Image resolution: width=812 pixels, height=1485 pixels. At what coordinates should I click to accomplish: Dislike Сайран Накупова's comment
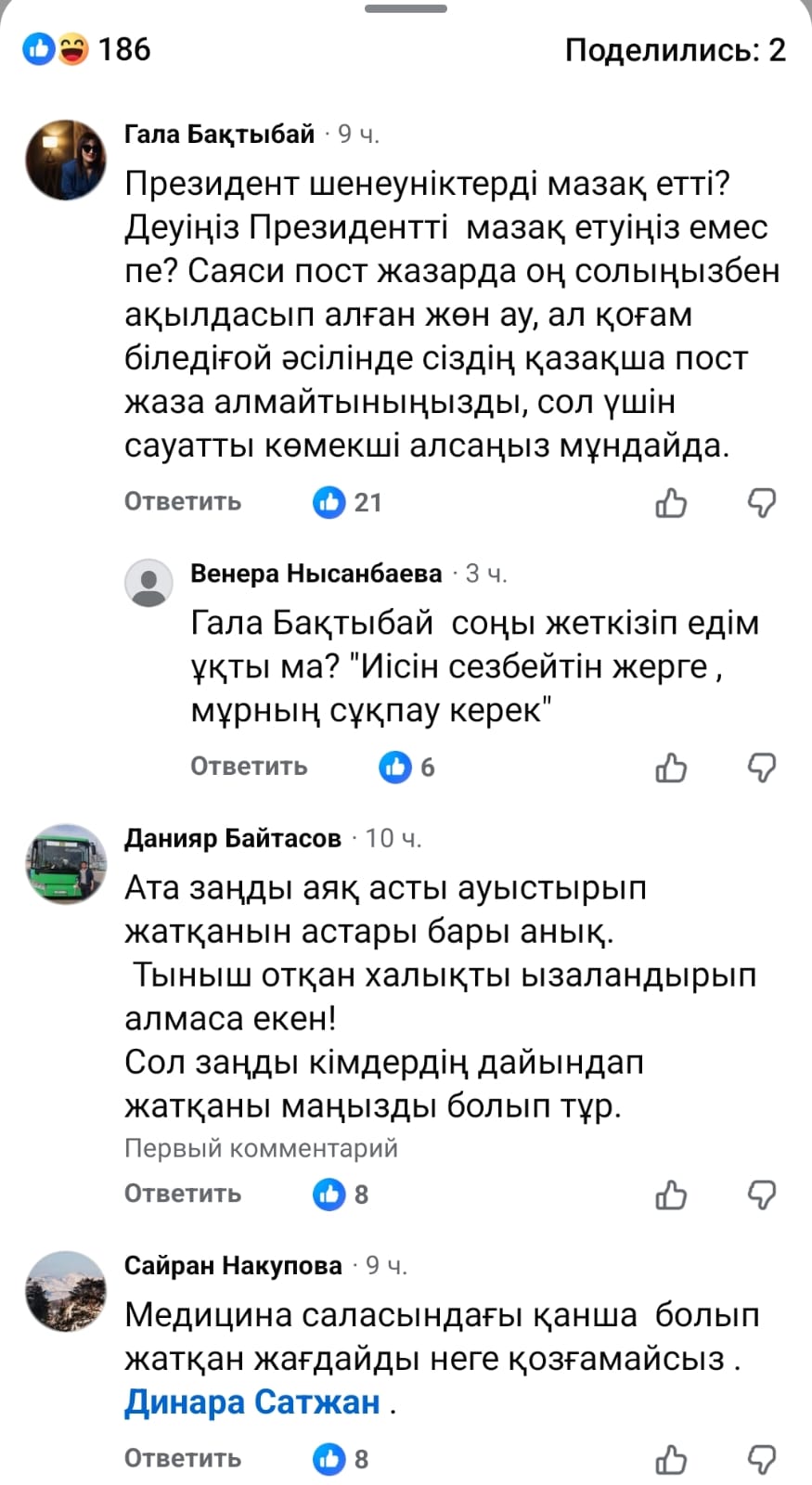[x=761, y=1460]
